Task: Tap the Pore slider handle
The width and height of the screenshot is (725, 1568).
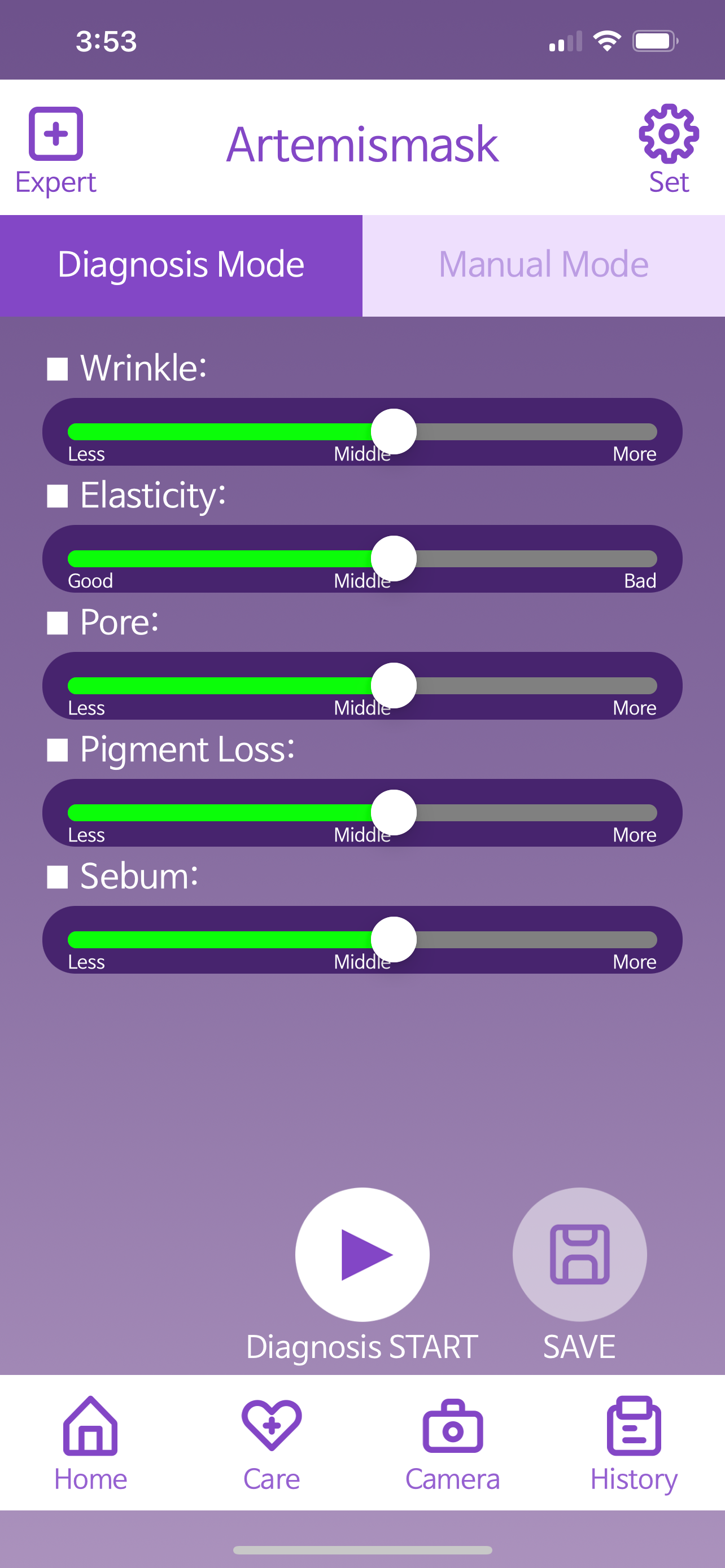Action: tap(394, 685)
